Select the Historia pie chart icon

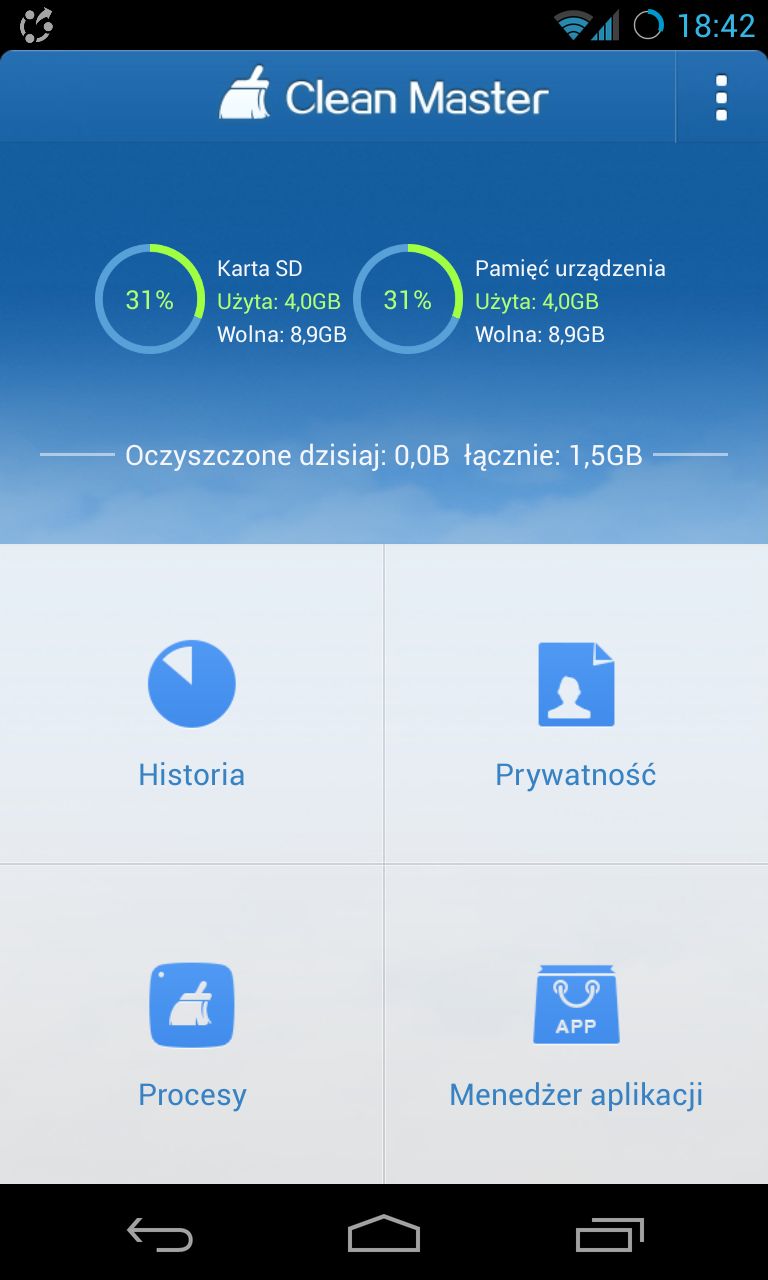point(191,683)
